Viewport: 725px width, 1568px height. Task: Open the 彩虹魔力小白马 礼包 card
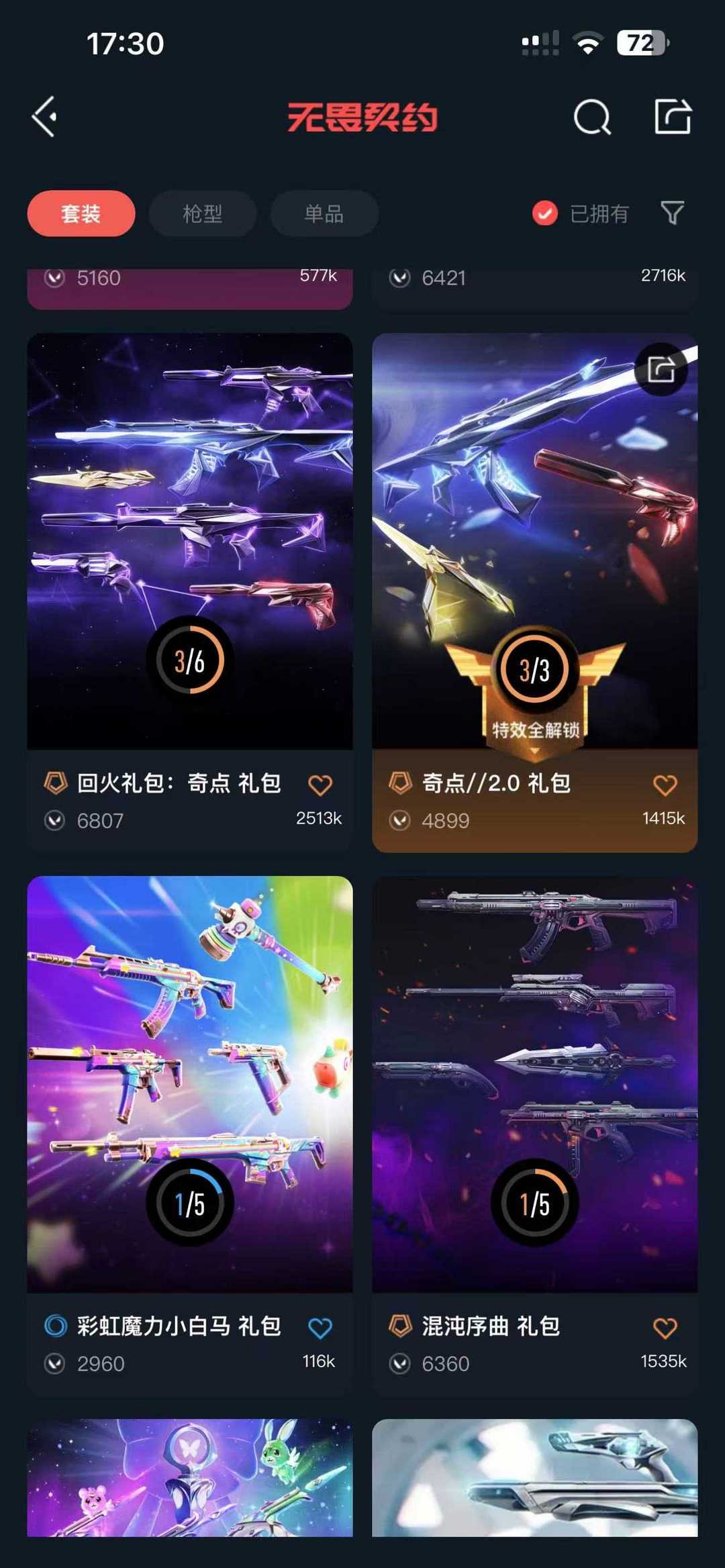coord(189,1084)
